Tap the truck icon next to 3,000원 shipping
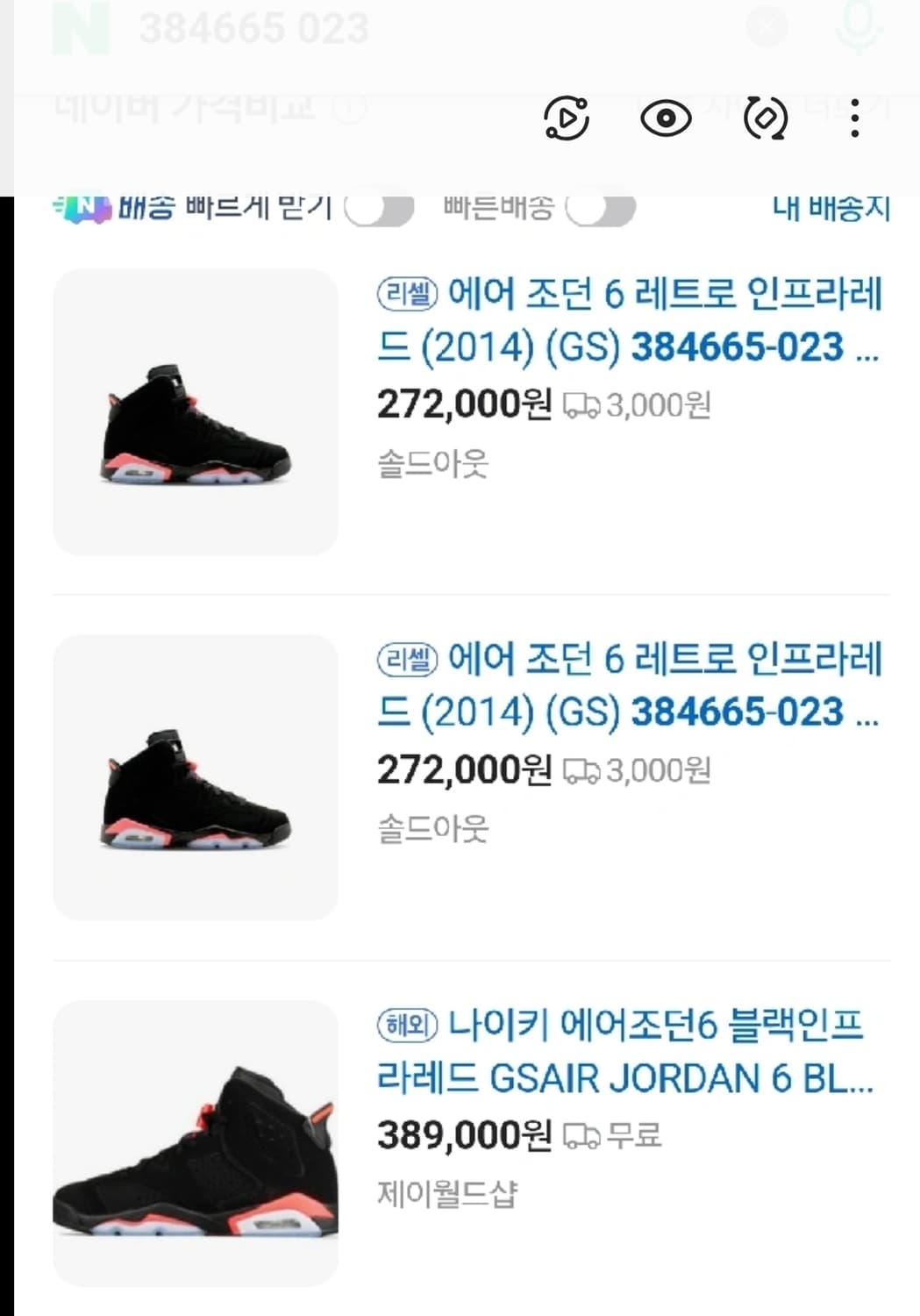Image resolution: width=920 pixels, height=1316 pixels. (583, 406)
